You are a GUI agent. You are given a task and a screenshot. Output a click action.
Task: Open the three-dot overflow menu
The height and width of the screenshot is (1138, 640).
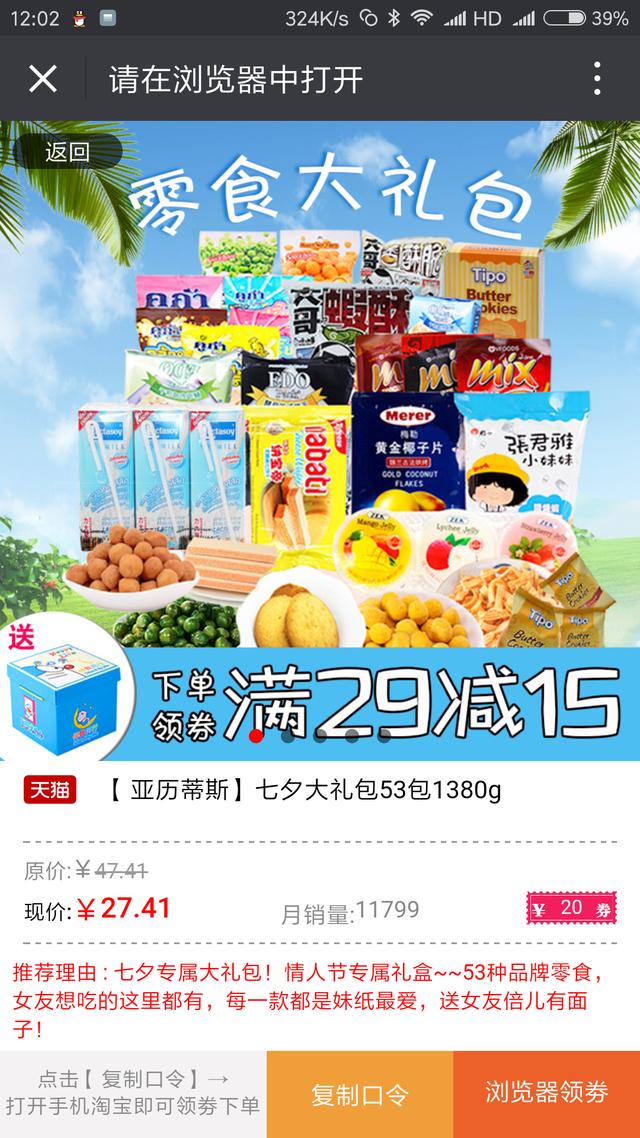(x=596, y=78)
